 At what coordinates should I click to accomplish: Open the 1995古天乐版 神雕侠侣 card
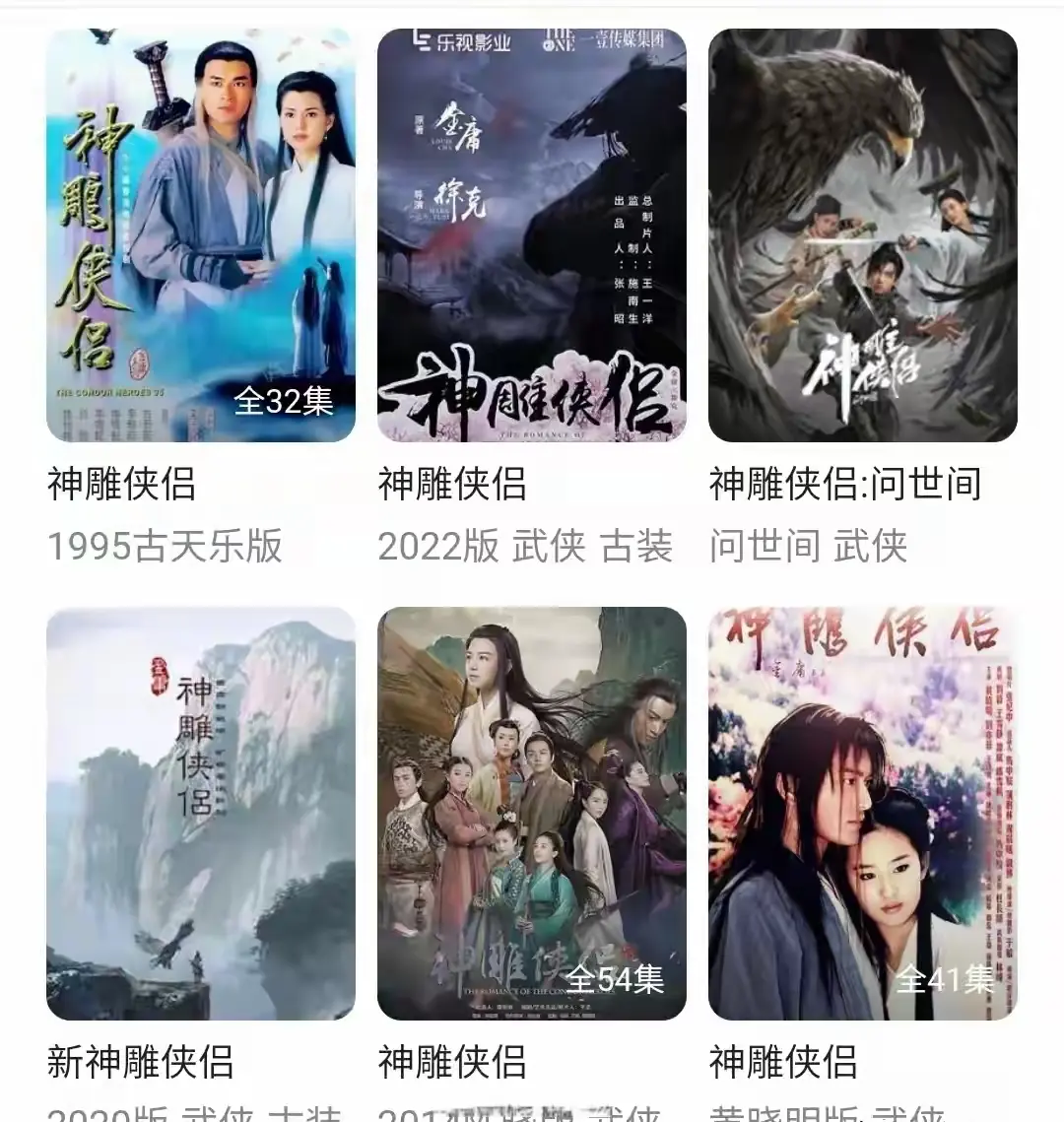pyautogui.click(x=200, y=235)
